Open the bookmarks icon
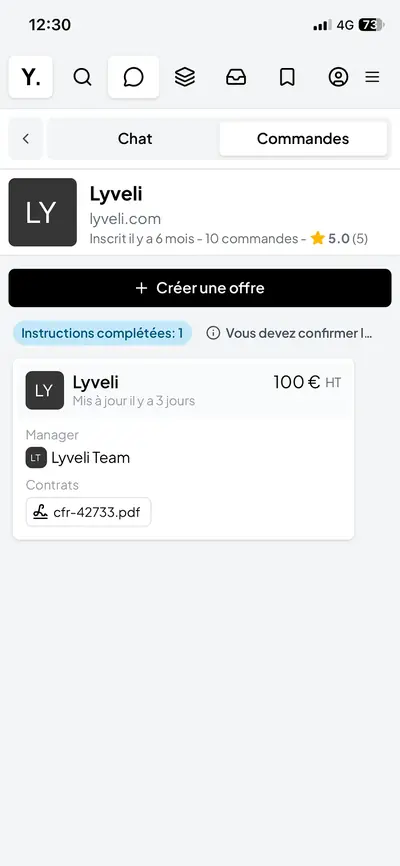The image size is (400, 866). tap(287, 77)
